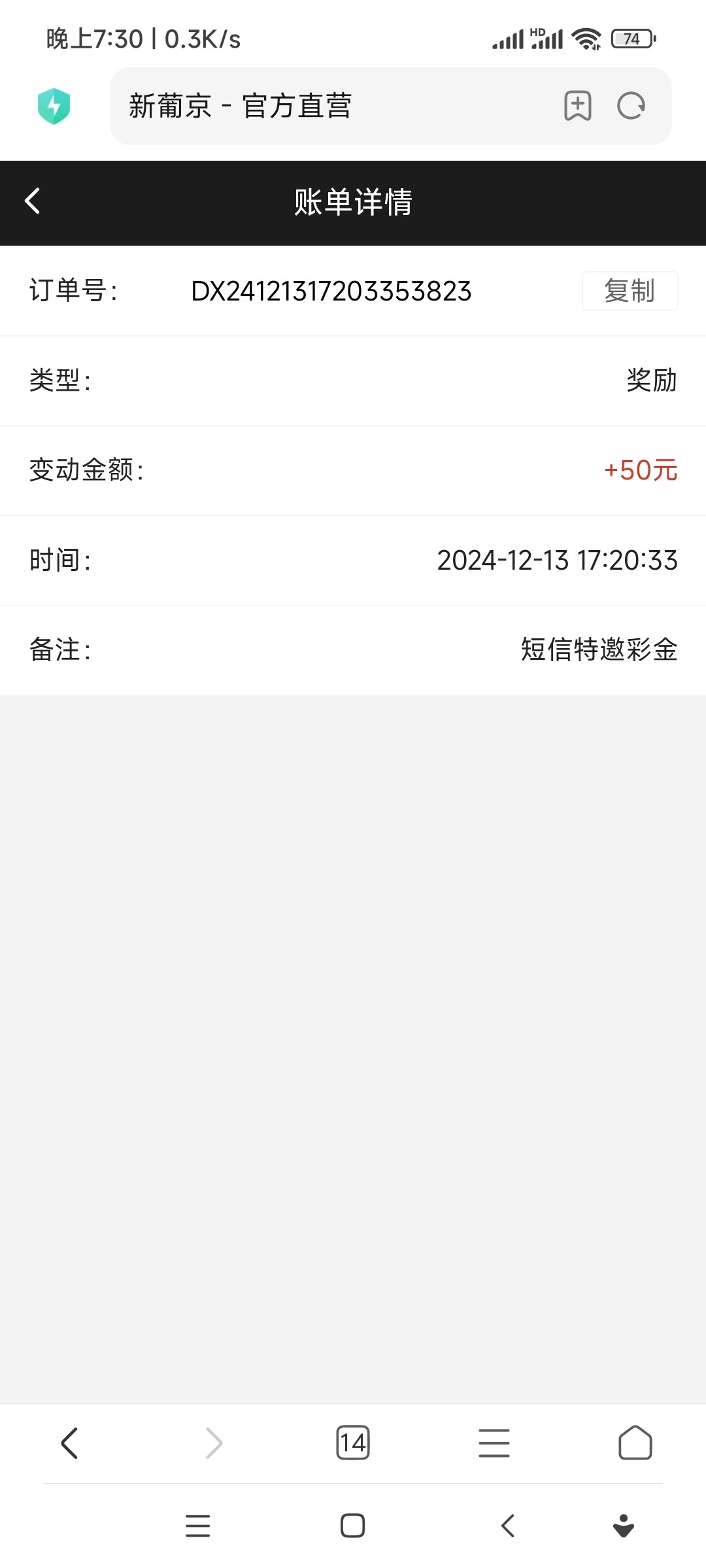Screen dimensions: 706x1568
Task: Add this page to bookmarks
Action: 578,106
